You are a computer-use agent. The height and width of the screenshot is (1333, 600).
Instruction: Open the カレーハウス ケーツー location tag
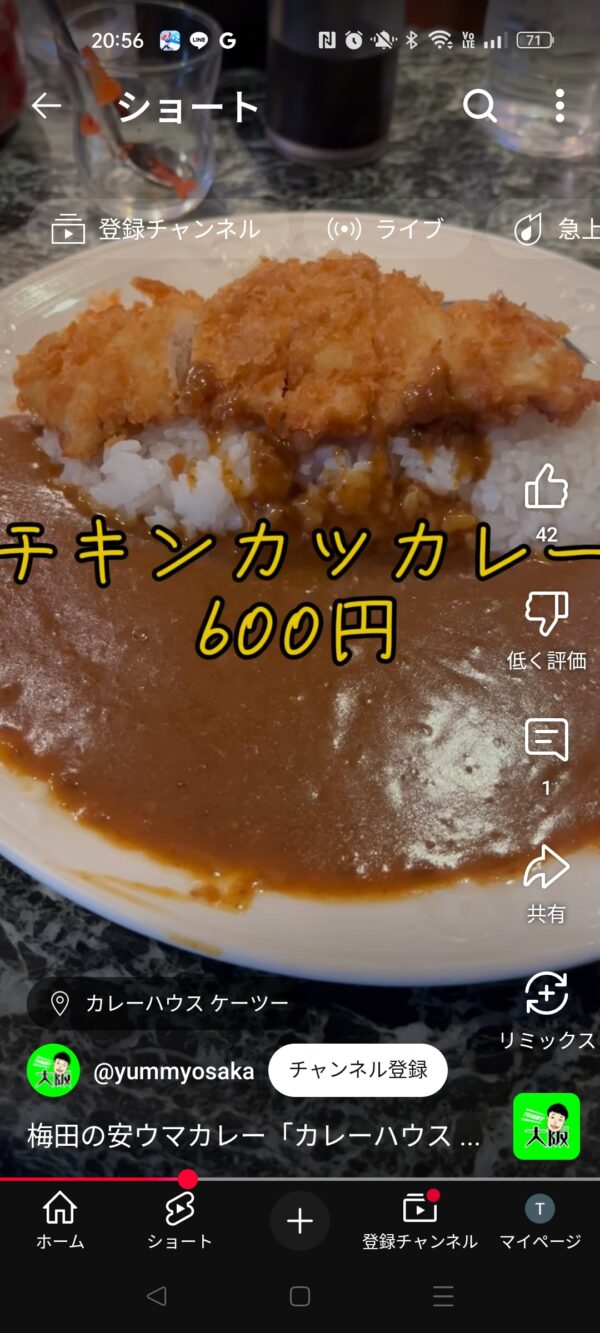click(170, 1003)
